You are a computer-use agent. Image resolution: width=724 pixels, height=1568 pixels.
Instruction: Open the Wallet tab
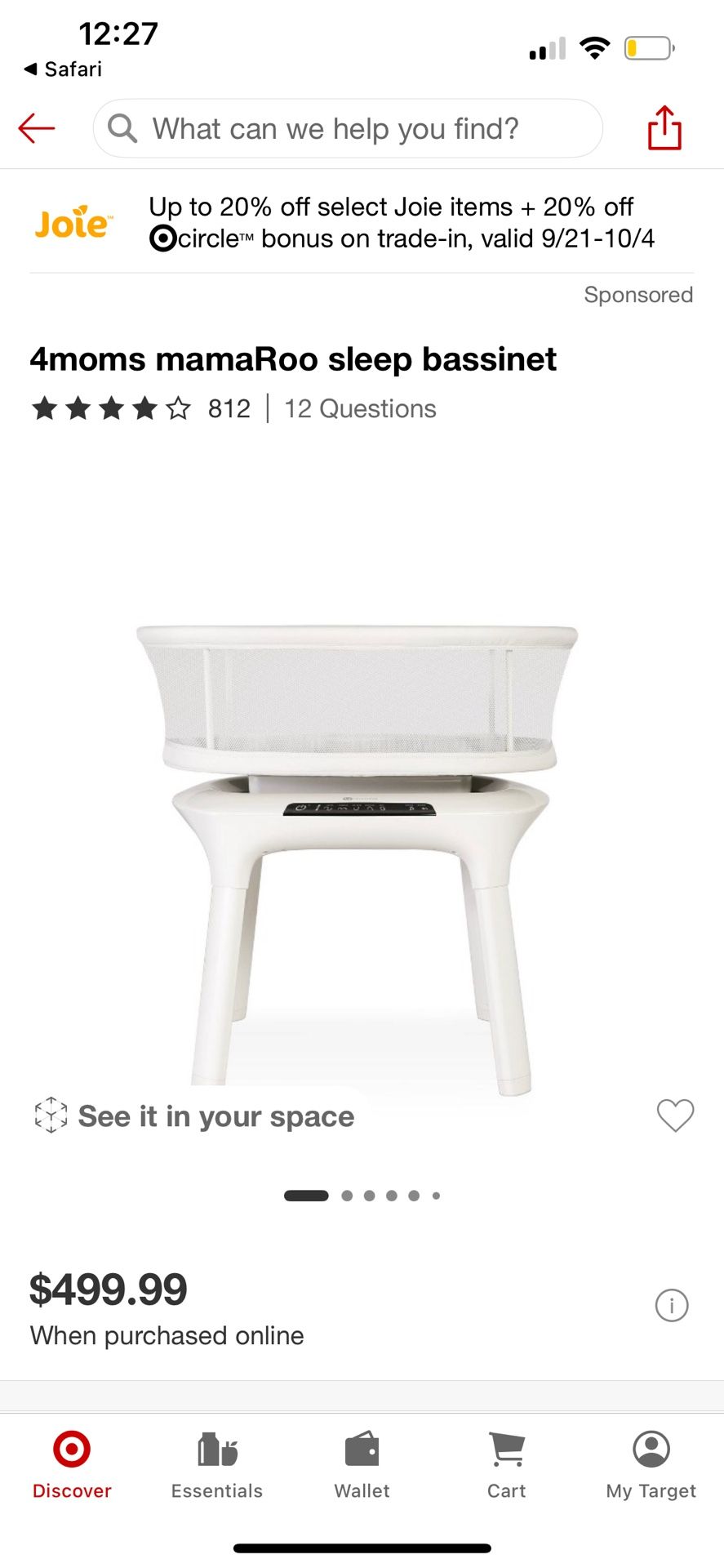tap(362, 1465)
